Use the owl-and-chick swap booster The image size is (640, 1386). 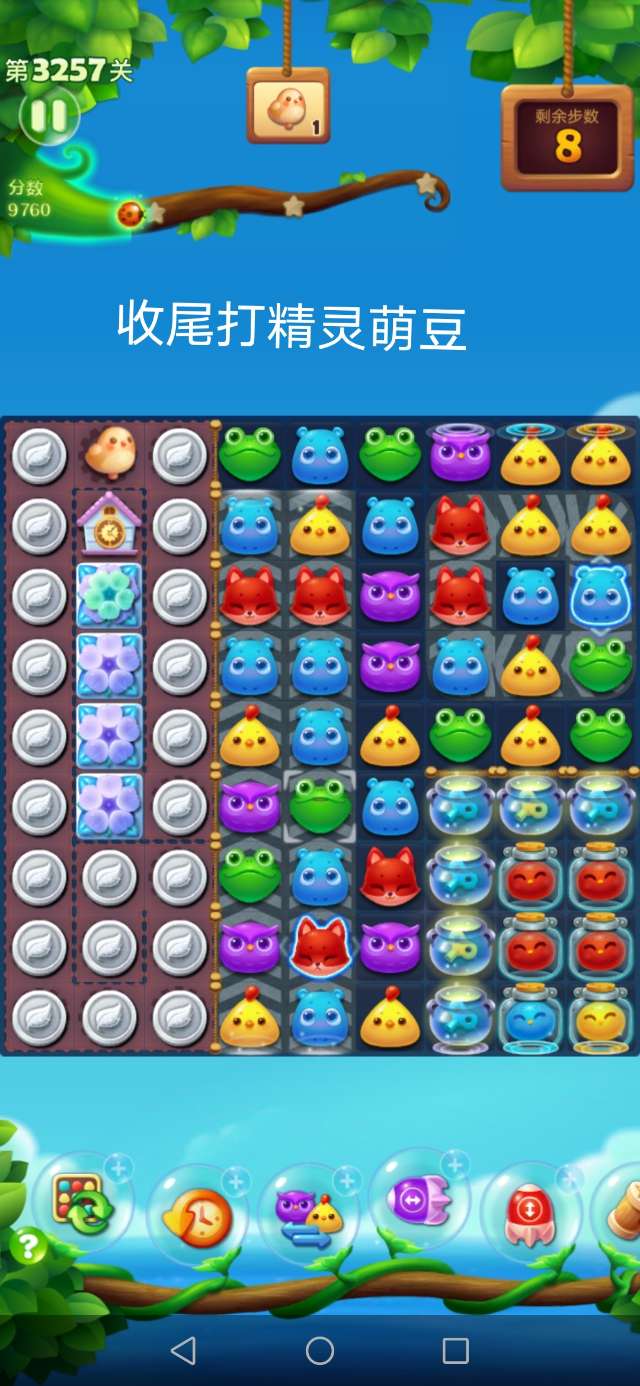[309, 1214]
